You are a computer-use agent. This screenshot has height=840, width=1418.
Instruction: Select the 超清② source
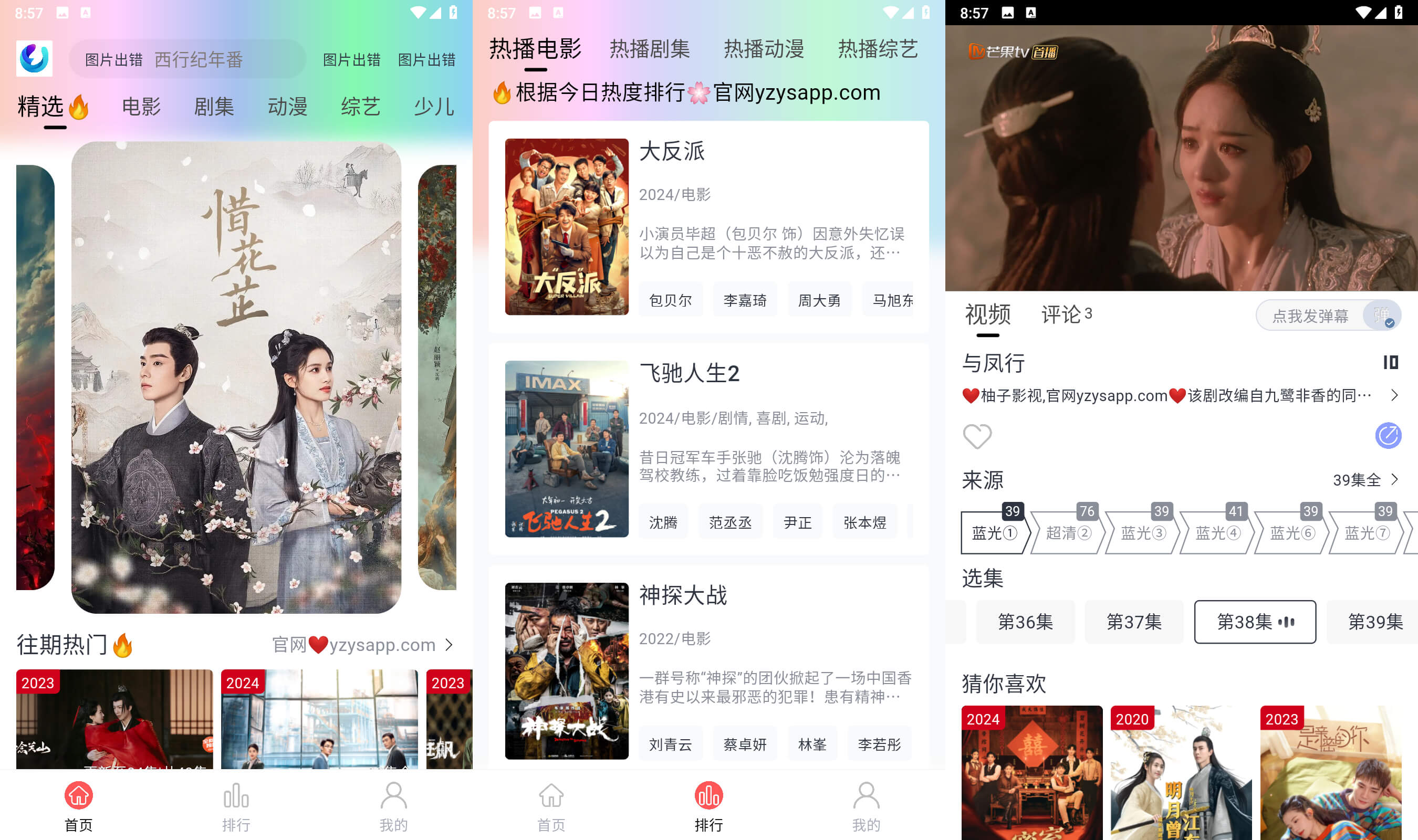pyautogui.click(x=1068, y=533)
